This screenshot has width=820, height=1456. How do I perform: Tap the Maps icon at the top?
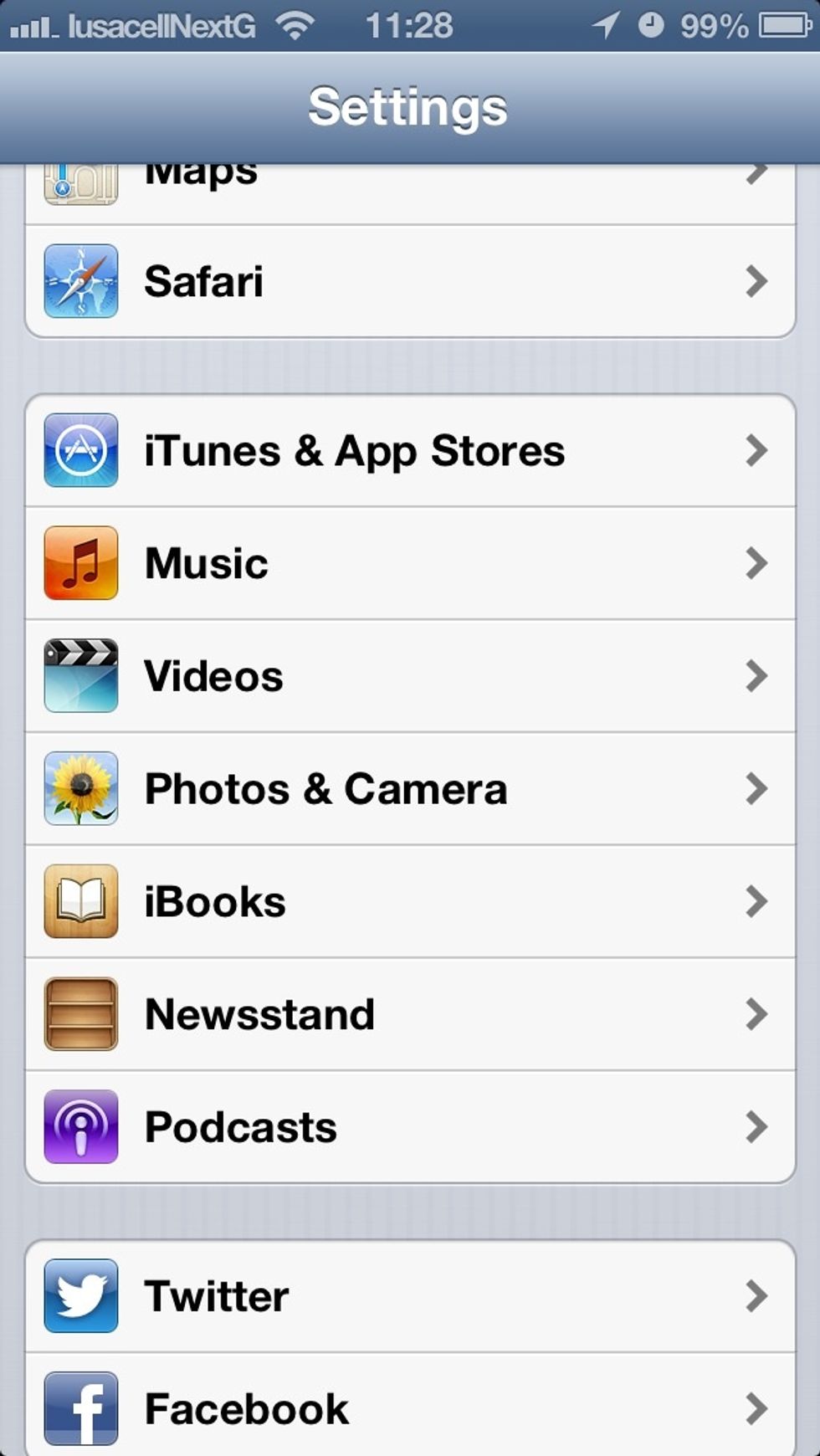(x=81, y=180)
